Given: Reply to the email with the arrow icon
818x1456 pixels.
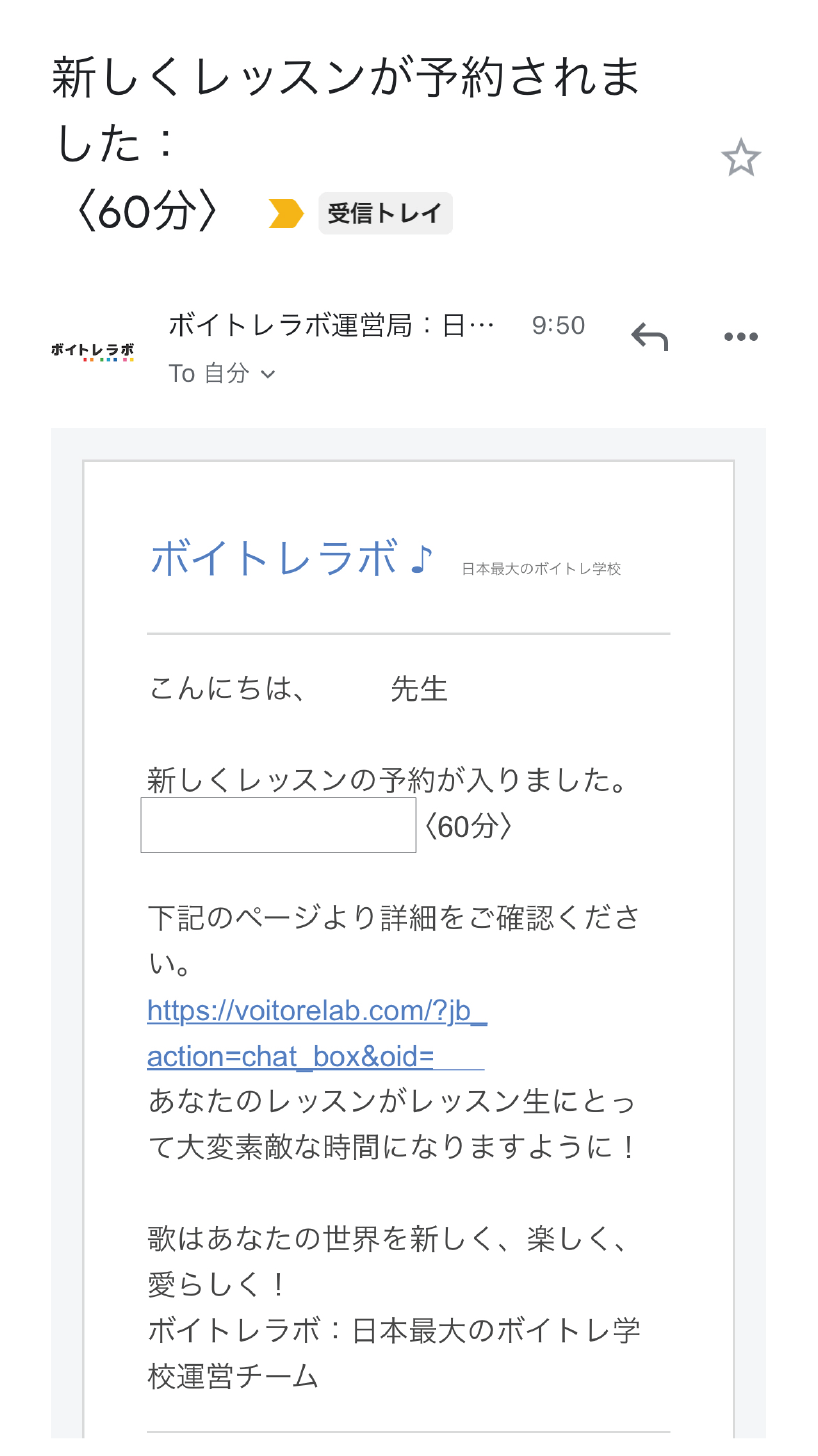Looking at the screenshot, I should point(649,337).
